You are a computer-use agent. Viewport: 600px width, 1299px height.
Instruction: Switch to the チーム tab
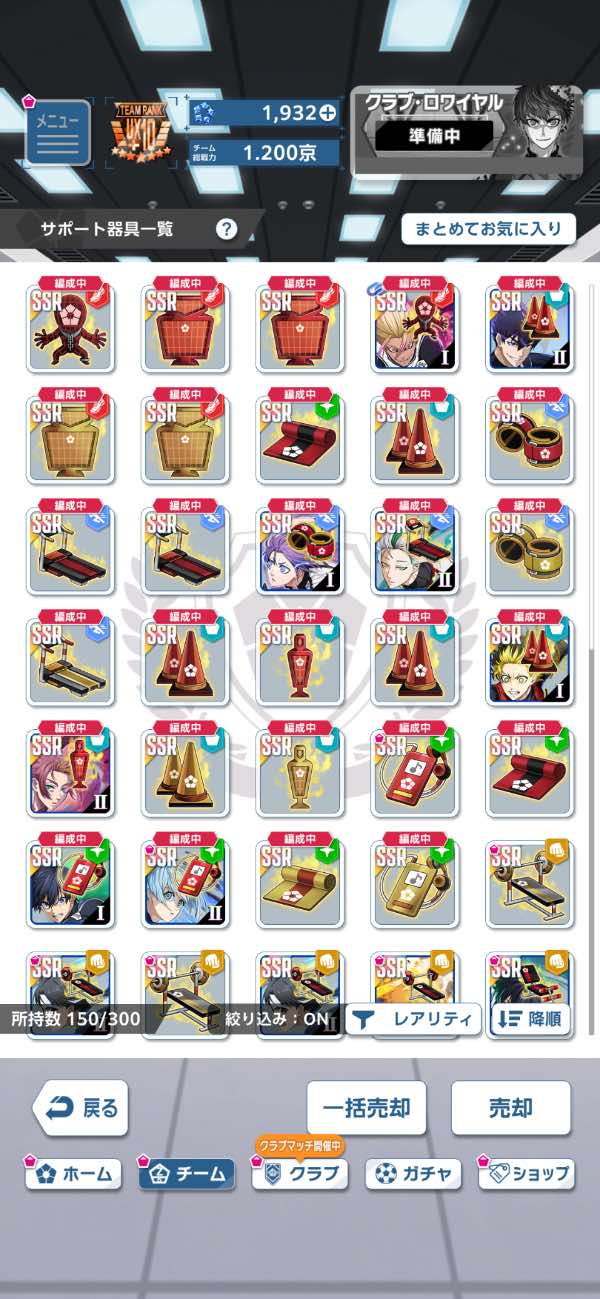(187, 1174)
